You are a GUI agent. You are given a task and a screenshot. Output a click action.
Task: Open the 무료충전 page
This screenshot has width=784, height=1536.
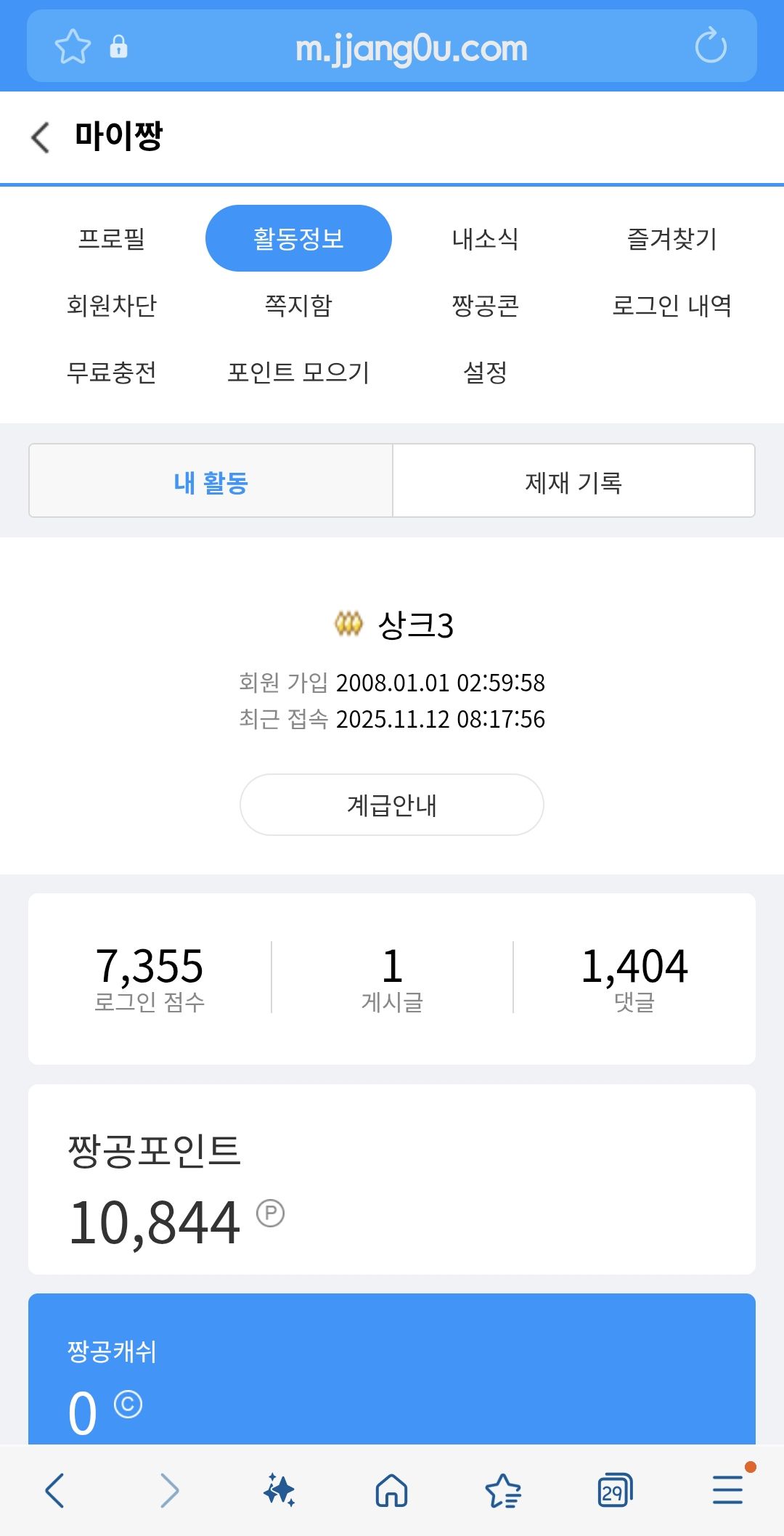pos(112,373)
